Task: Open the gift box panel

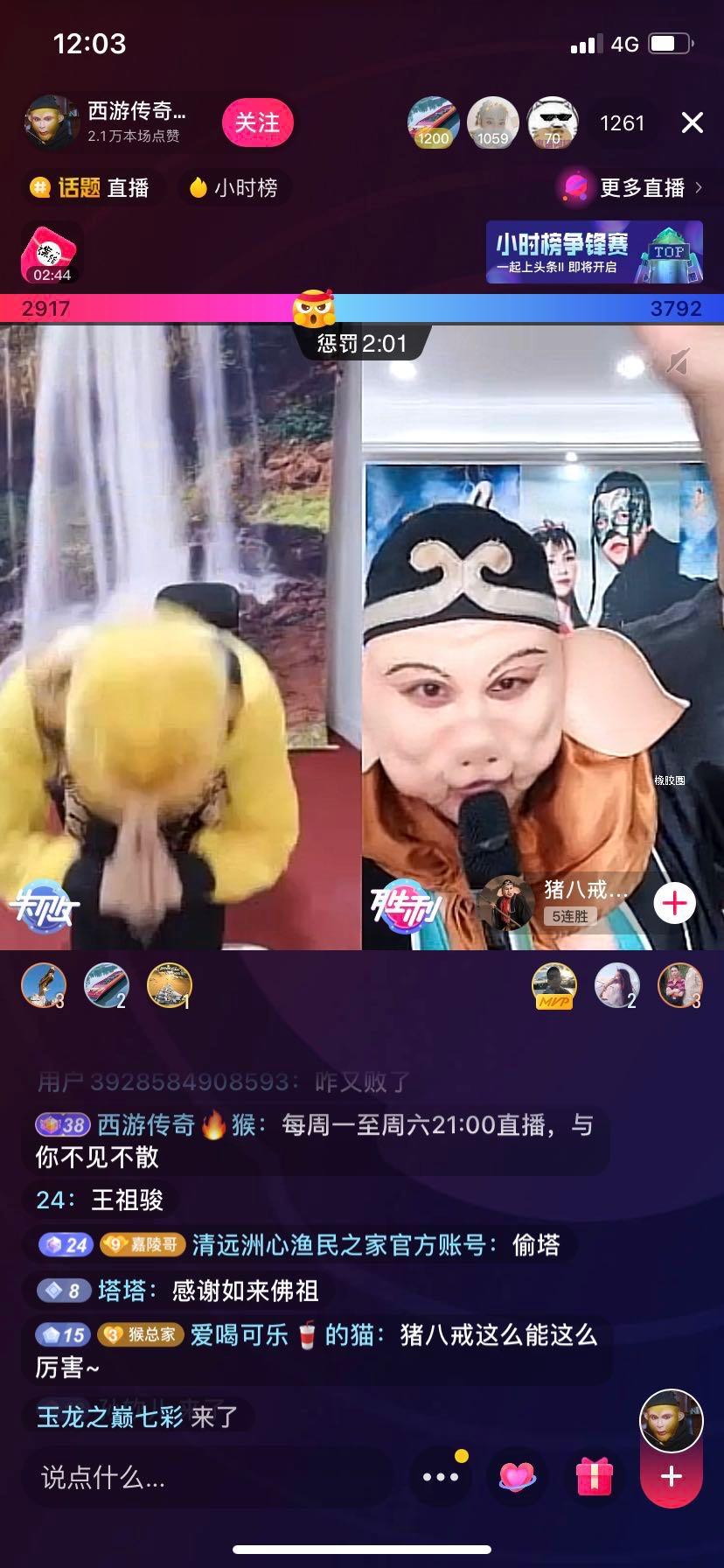Action: [x=594, y=1477]
